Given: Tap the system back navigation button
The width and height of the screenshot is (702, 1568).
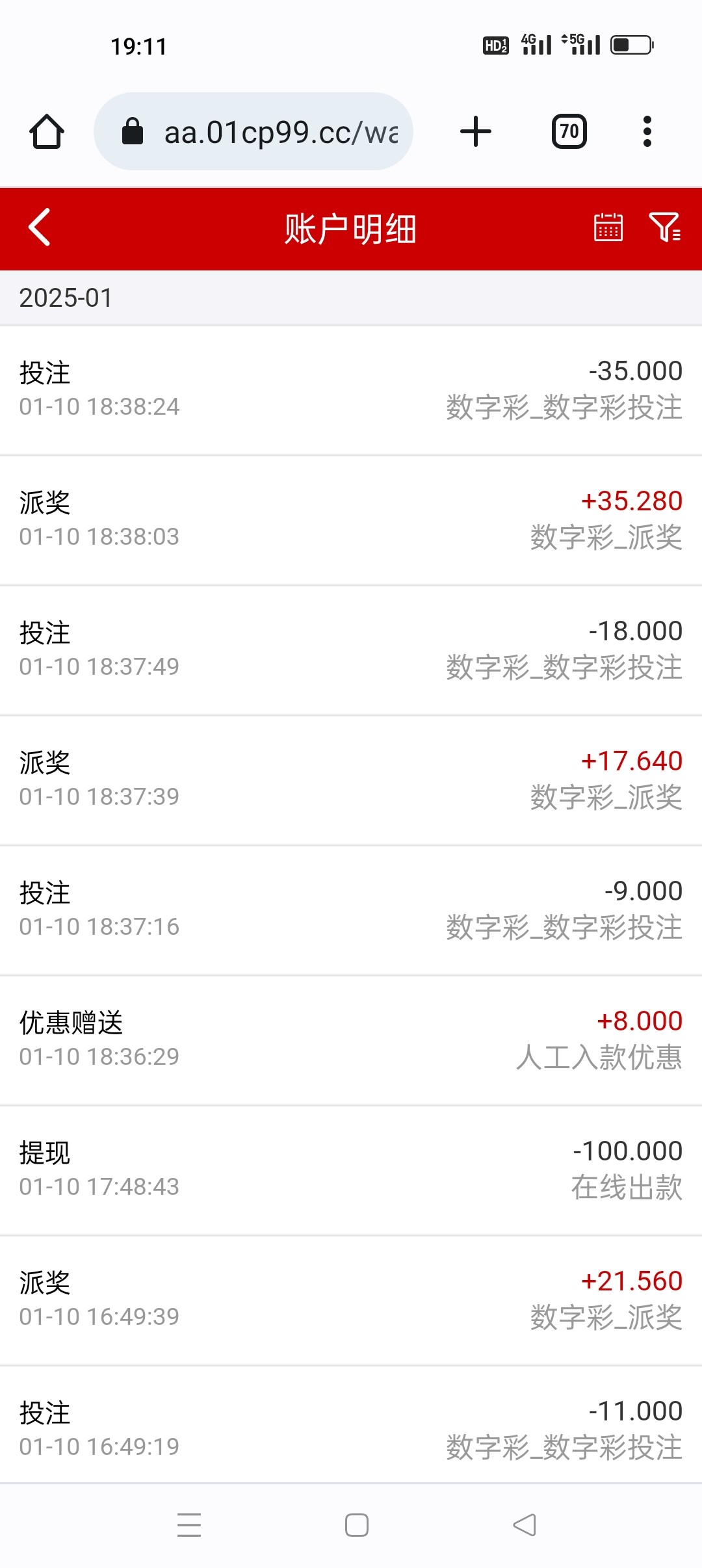Looking at the screenshot, I should point(525,1525).
